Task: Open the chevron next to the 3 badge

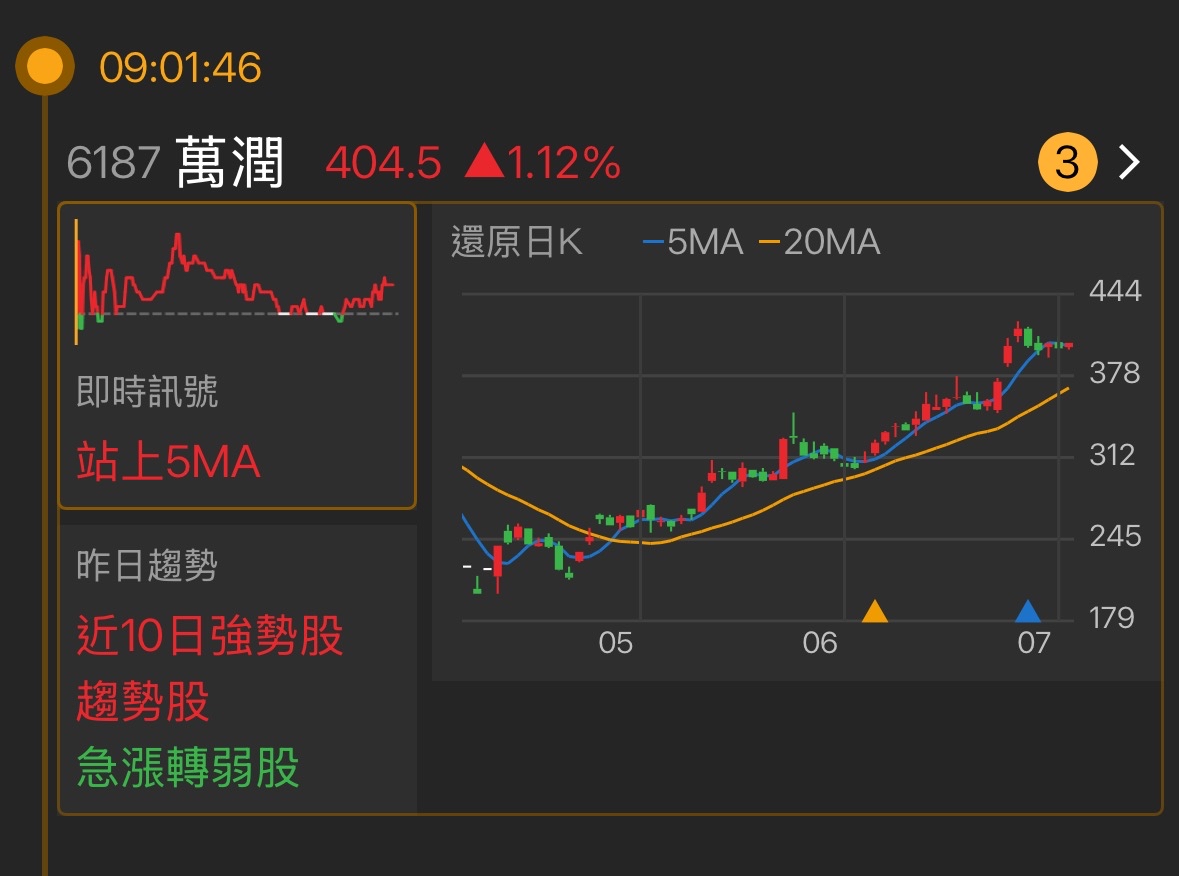Action: pyautogui.click(x=1128, y=162)
